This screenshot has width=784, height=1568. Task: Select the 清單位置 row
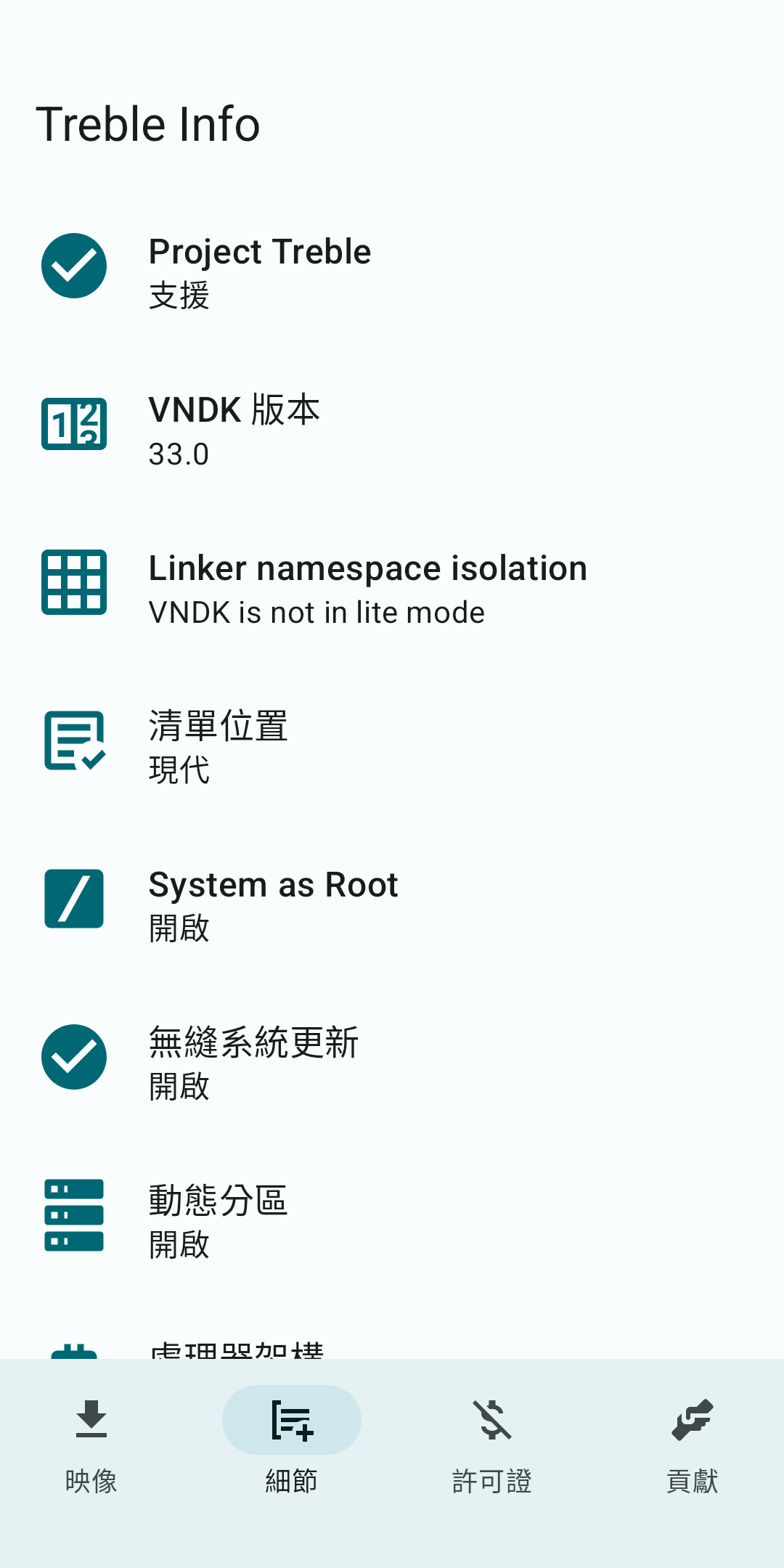[392, 747]
